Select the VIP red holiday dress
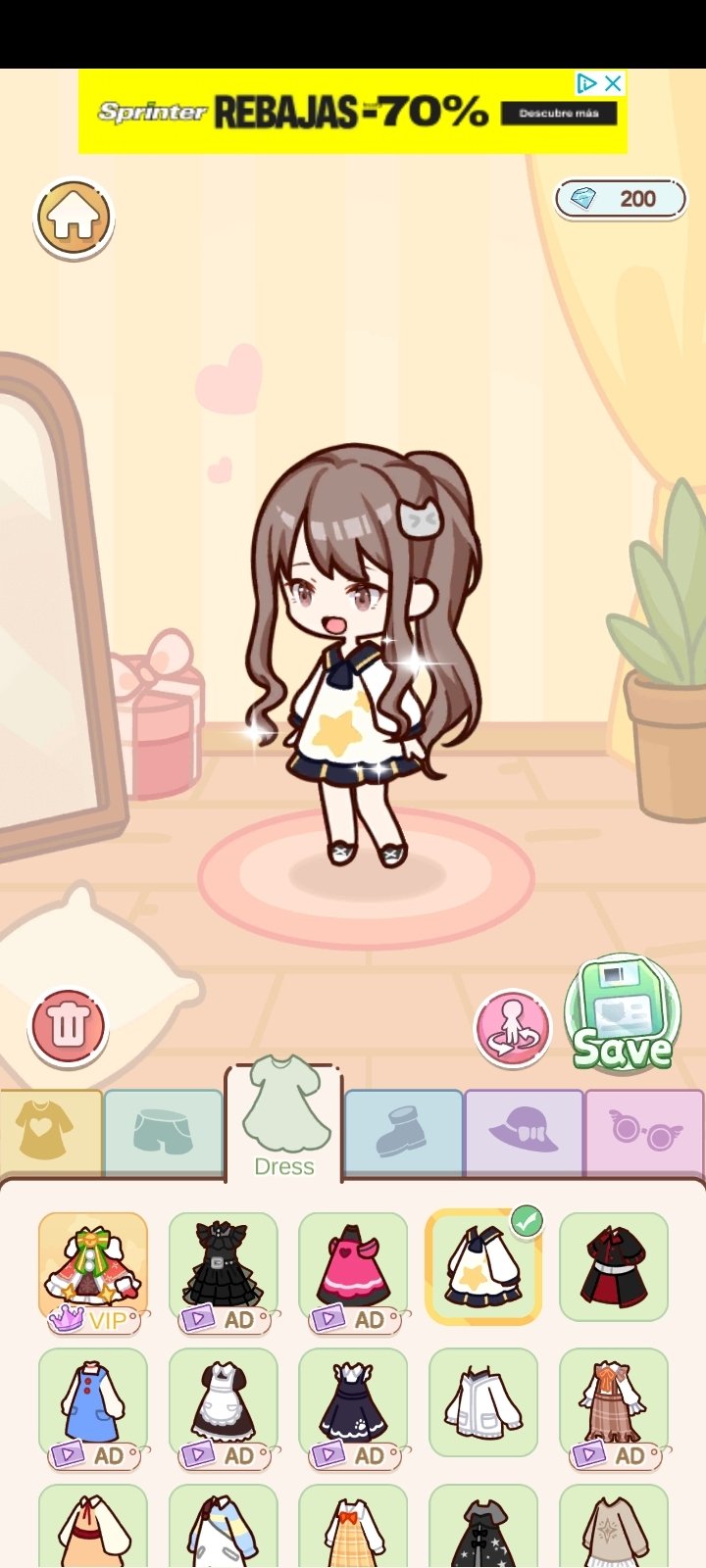 [93, 1270]
